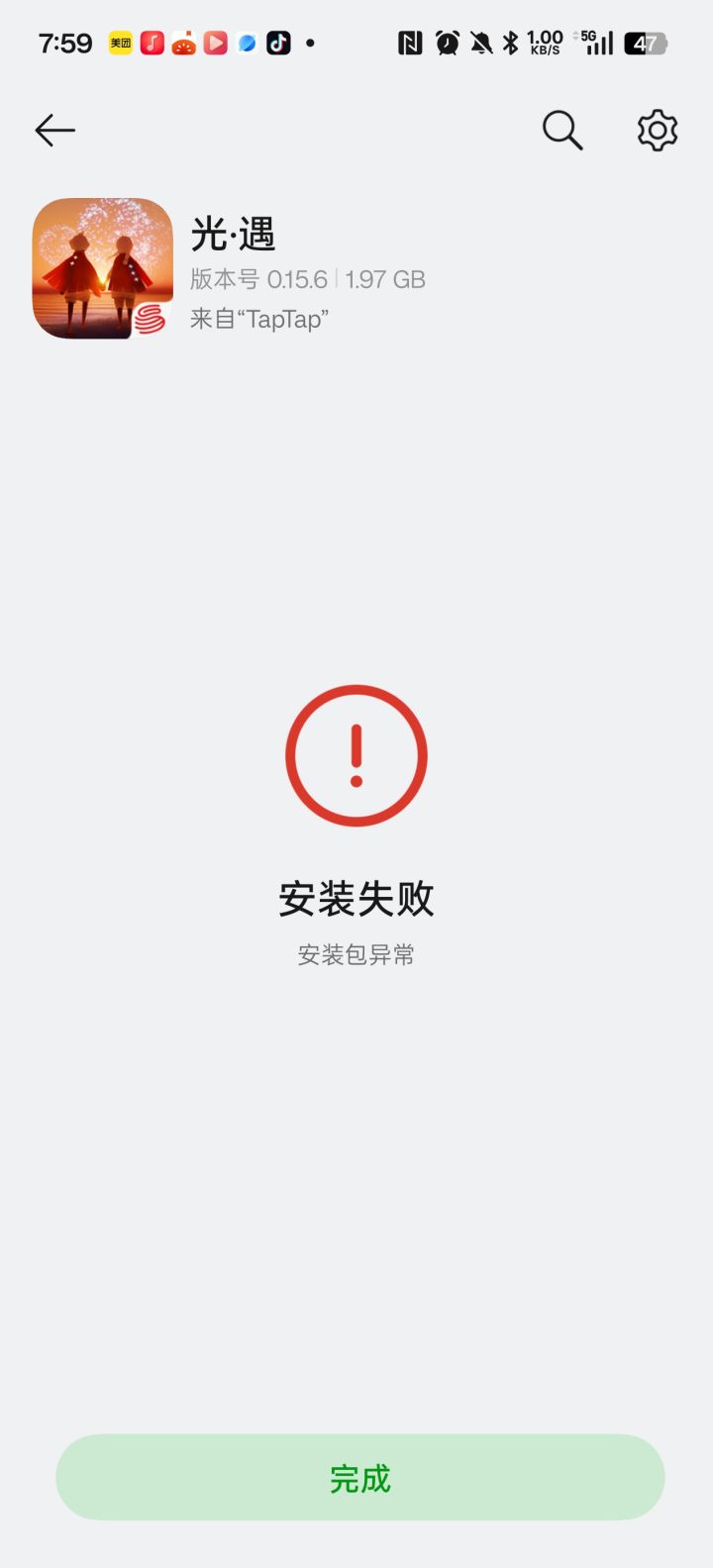
Task: Tap the red error exclamation icon
Action: pos(356,754)
